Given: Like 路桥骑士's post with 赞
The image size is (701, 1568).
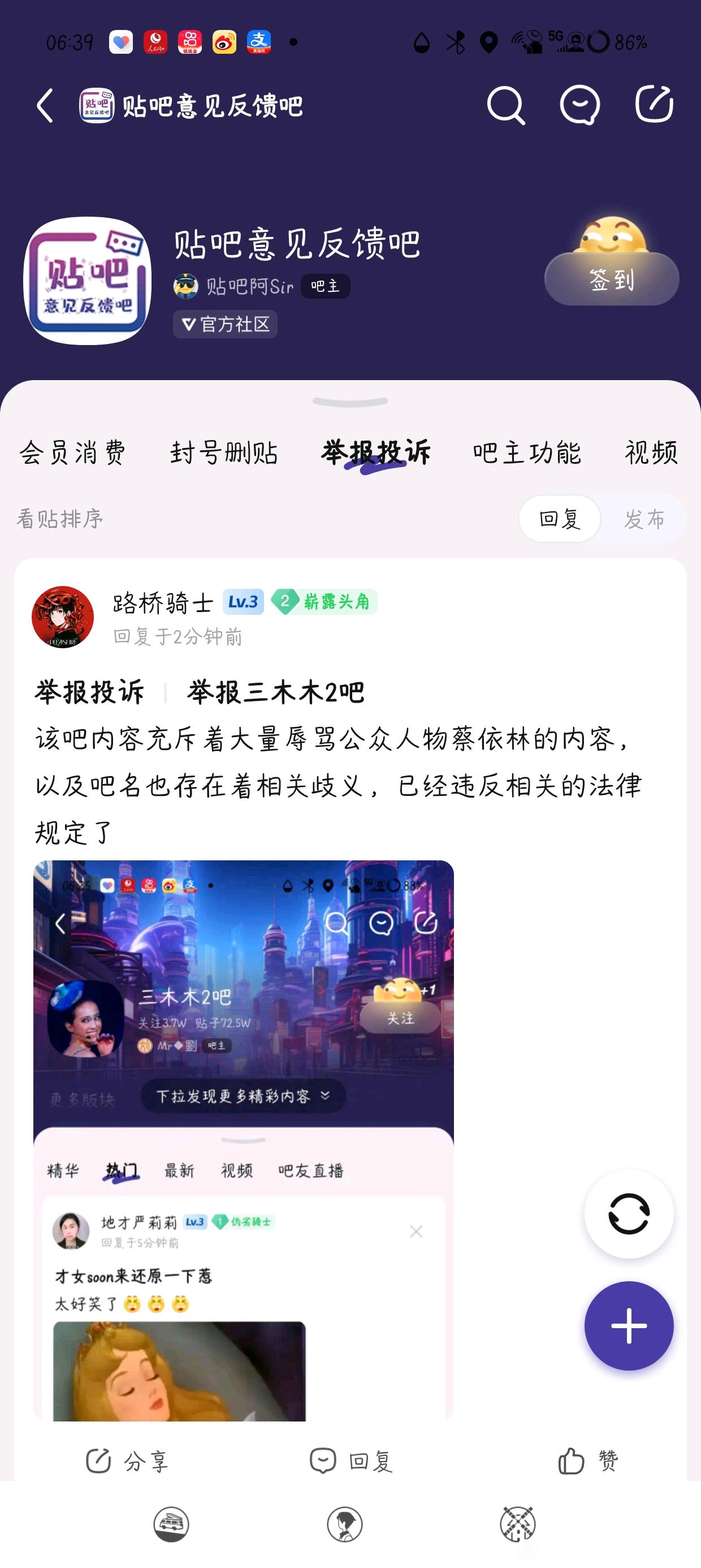Looking at the screenshot, I should click(588, 1461).
